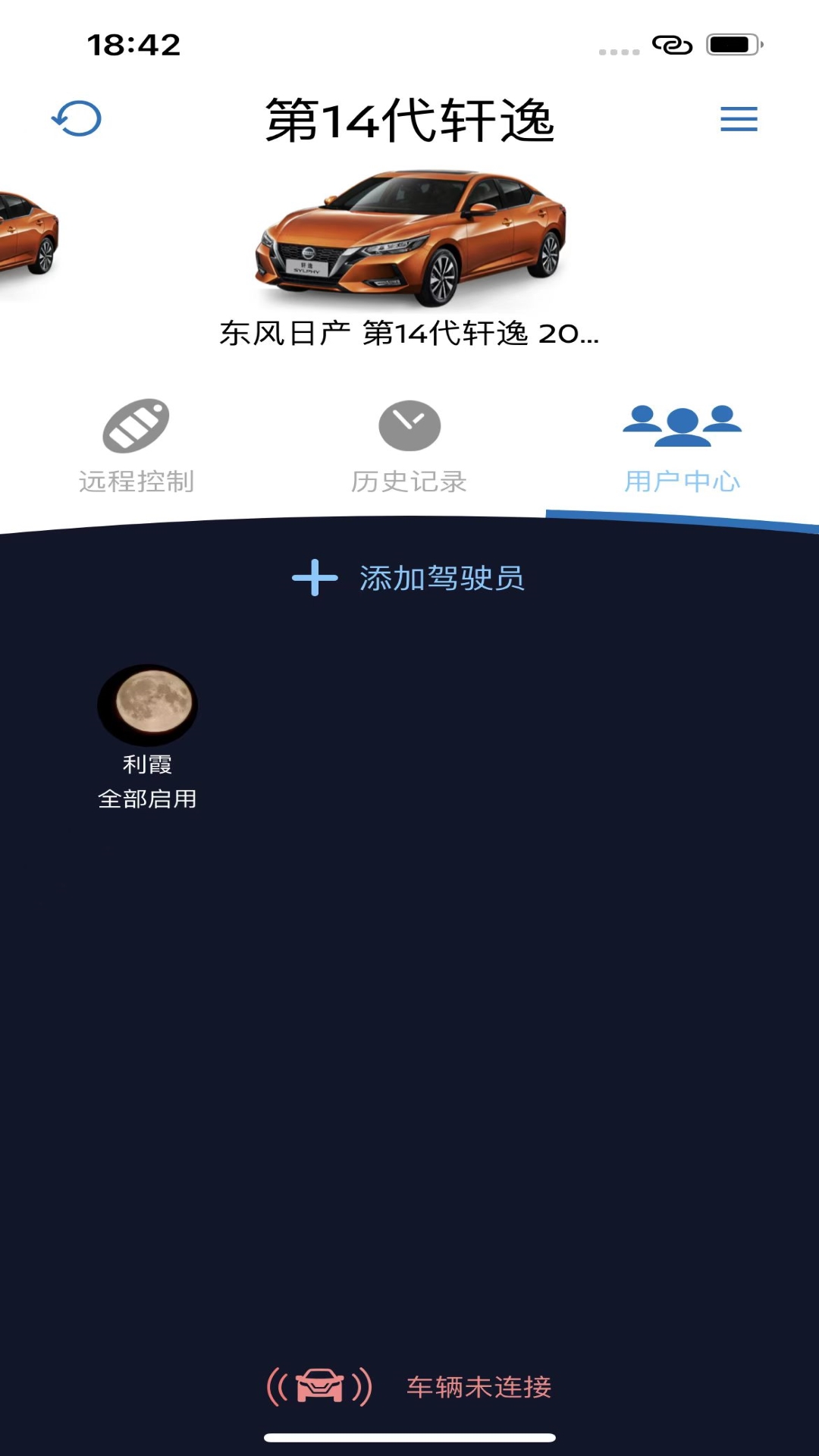Tap the 全部启用 label under 利霞
819x1456 pixels.
149,798
